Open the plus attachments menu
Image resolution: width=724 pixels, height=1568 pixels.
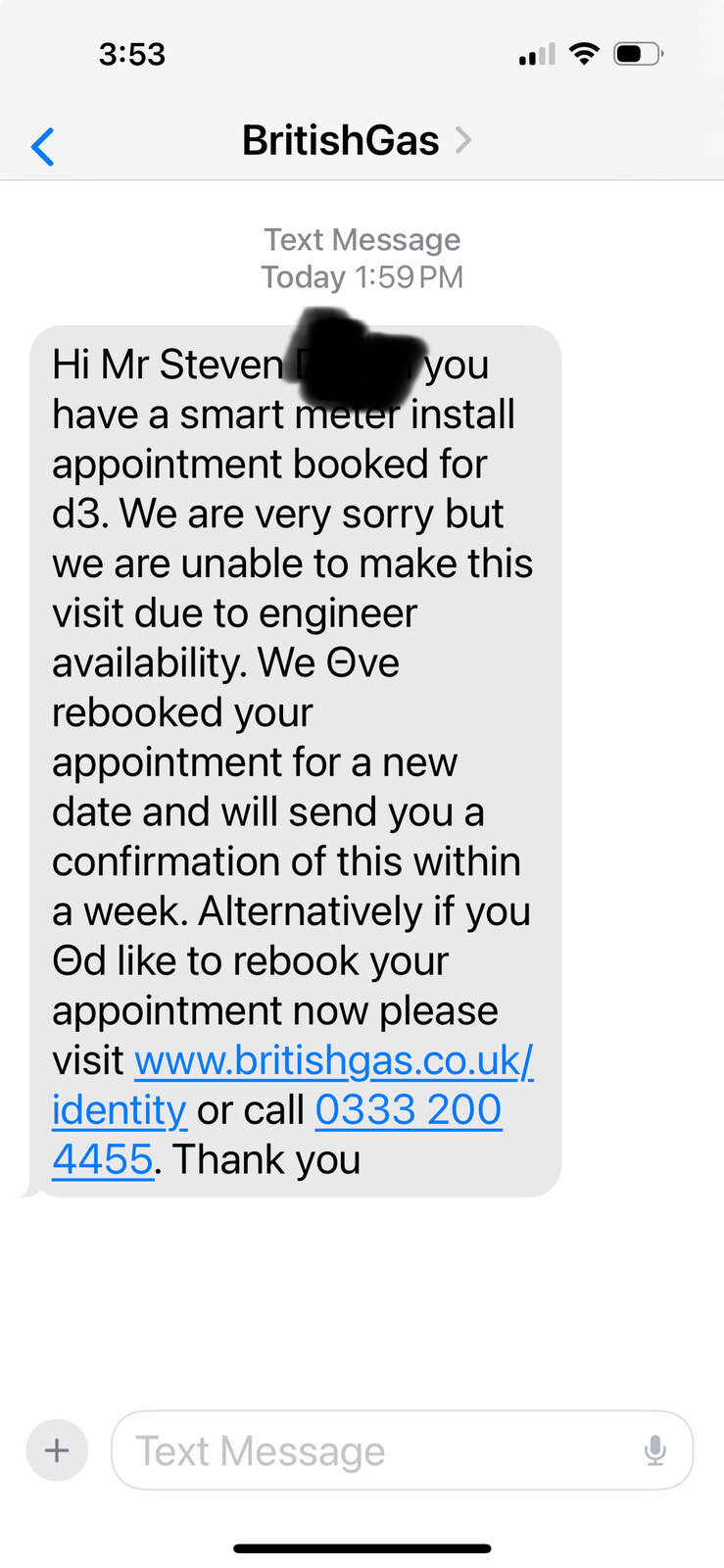coord(57,1449)
